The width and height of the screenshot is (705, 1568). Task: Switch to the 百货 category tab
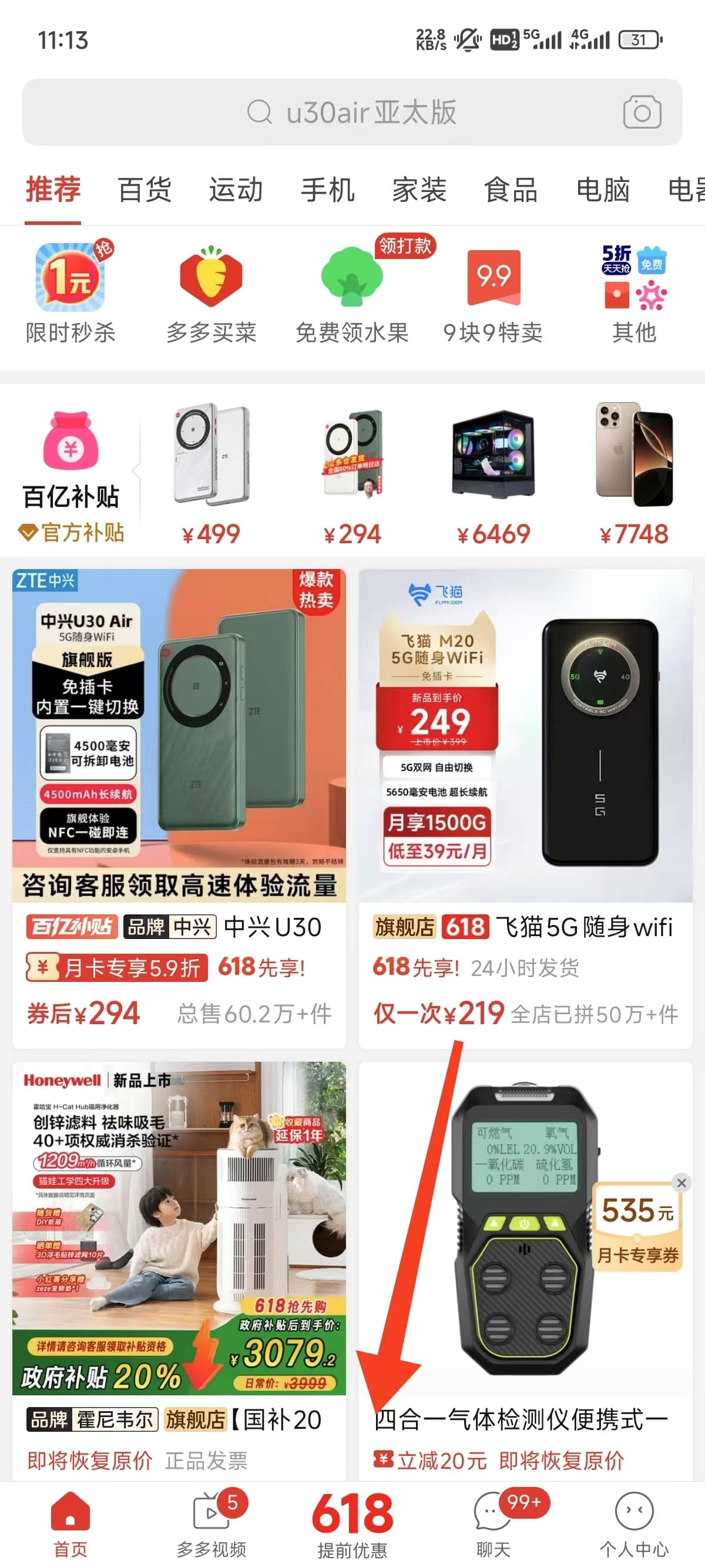(145, 190)
